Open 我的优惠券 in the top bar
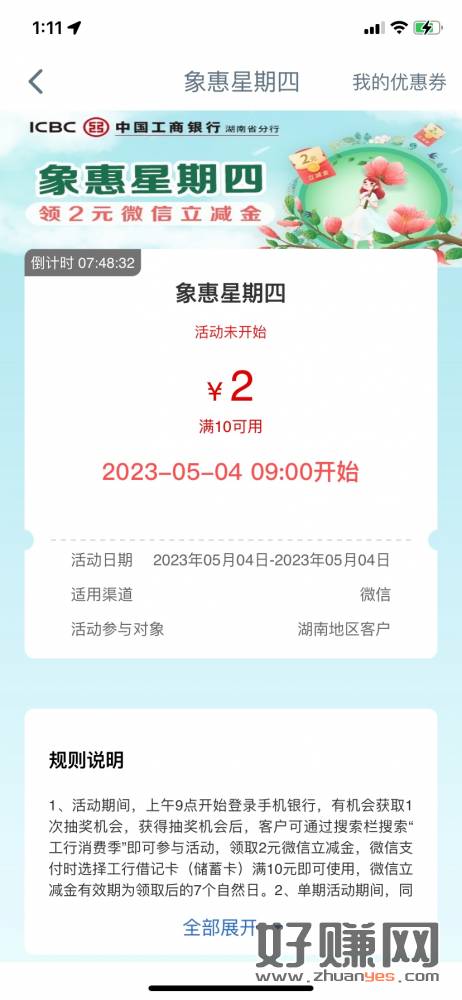Image resolution: width=462 pixels, height=1000 pixels. tap(399, 82)
